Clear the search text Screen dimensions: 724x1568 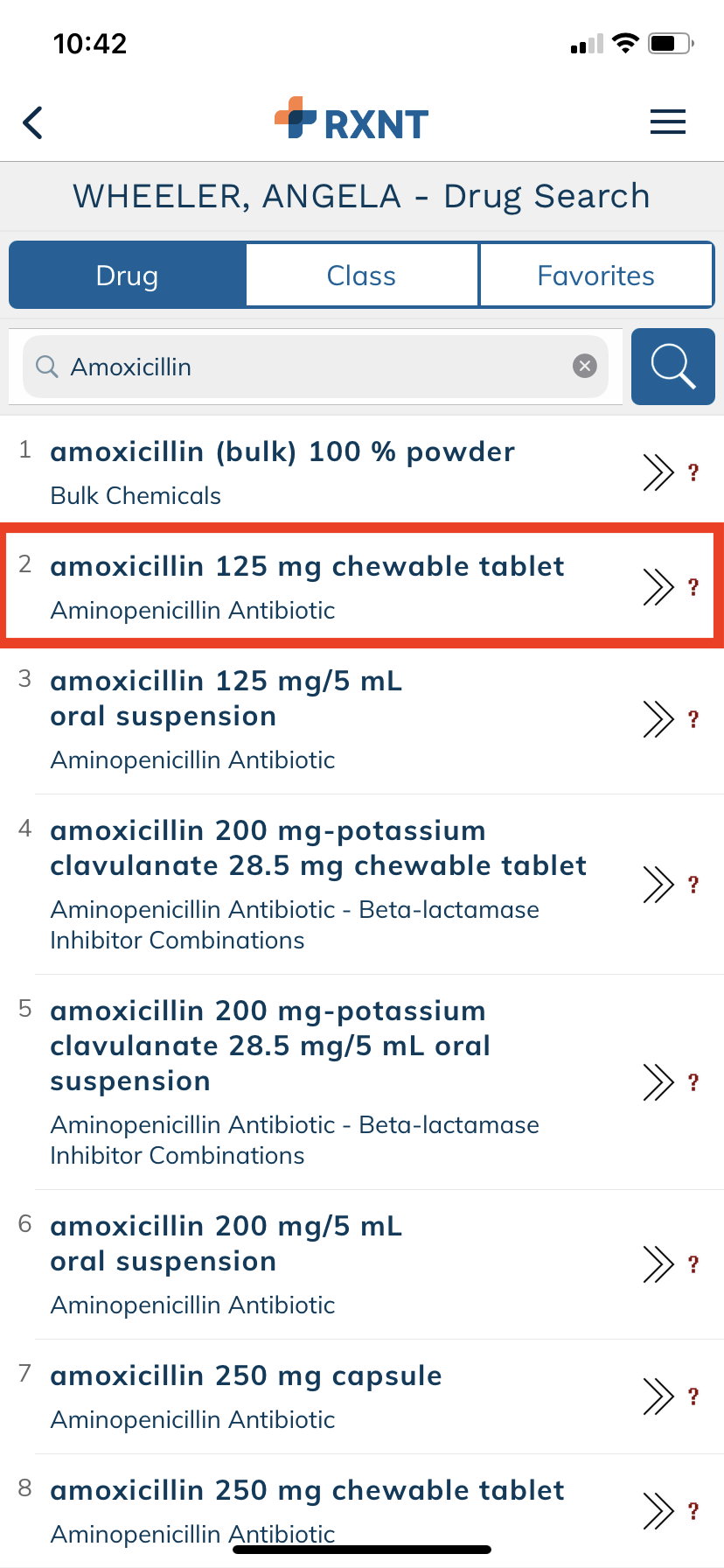(585, 366)
